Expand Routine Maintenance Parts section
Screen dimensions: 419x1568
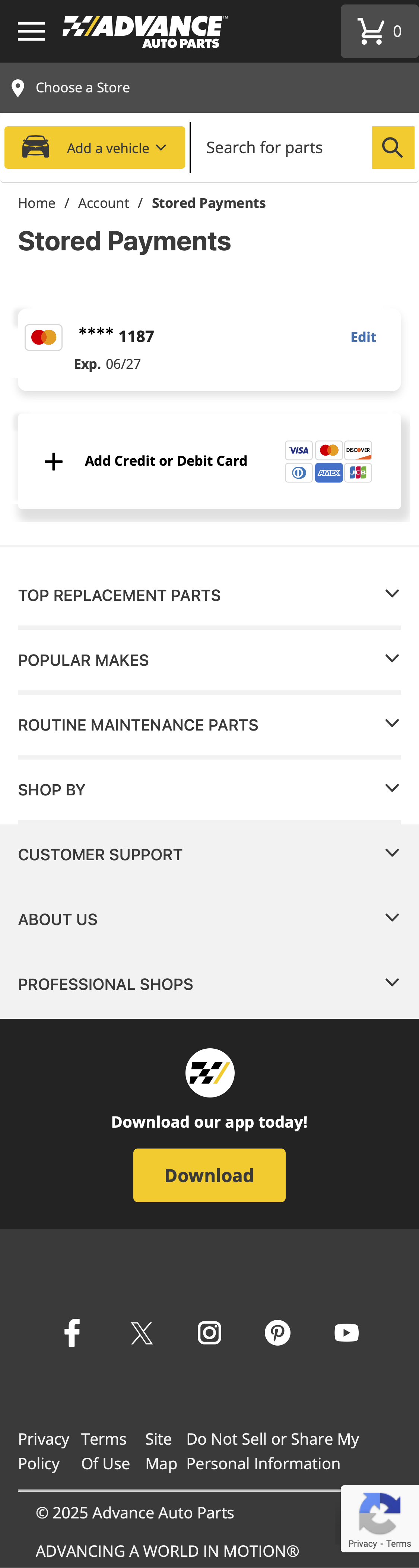[x=209, y=725]
